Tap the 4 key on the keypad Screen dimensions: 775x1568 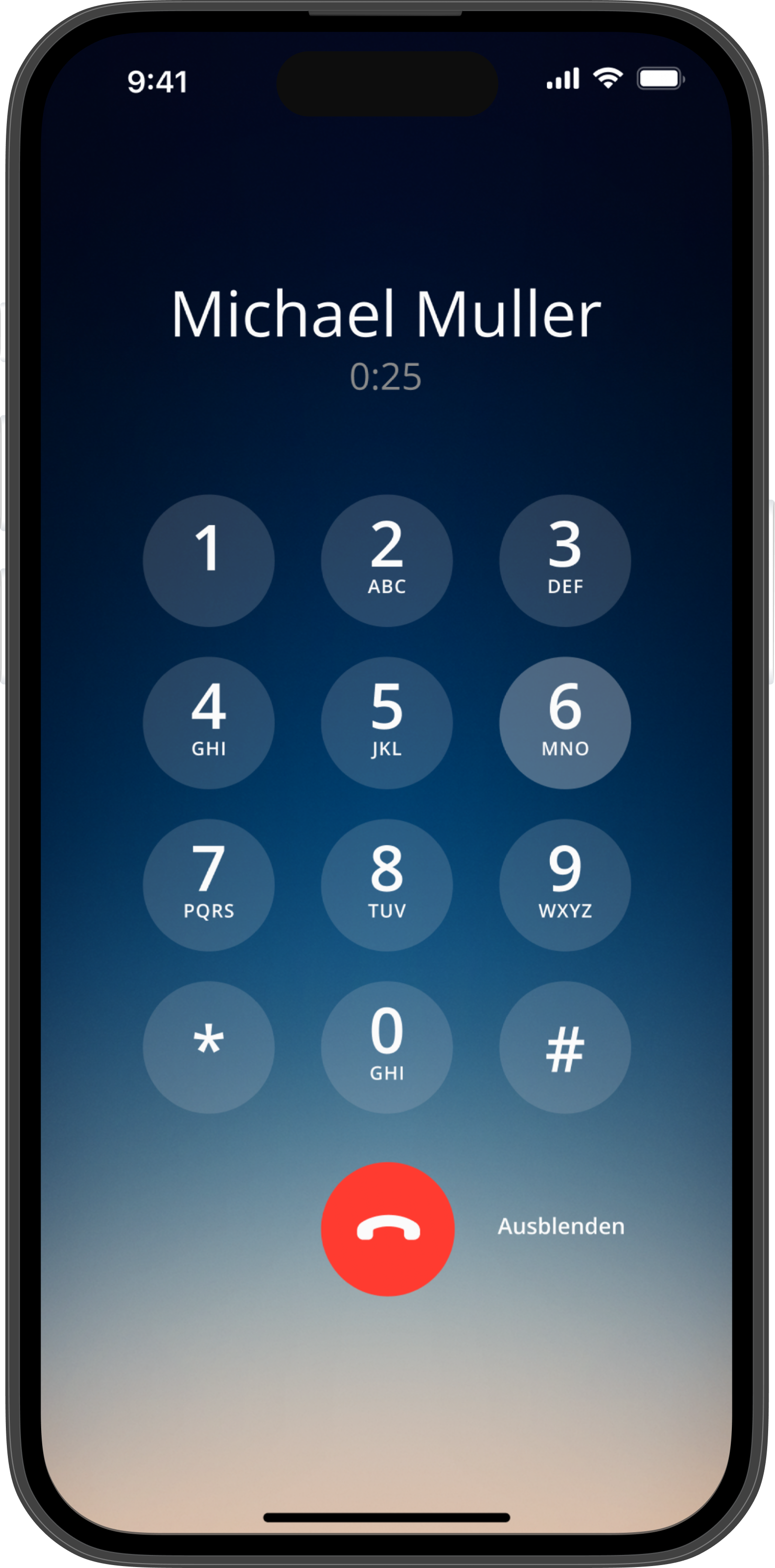click(x=208, y=723)
